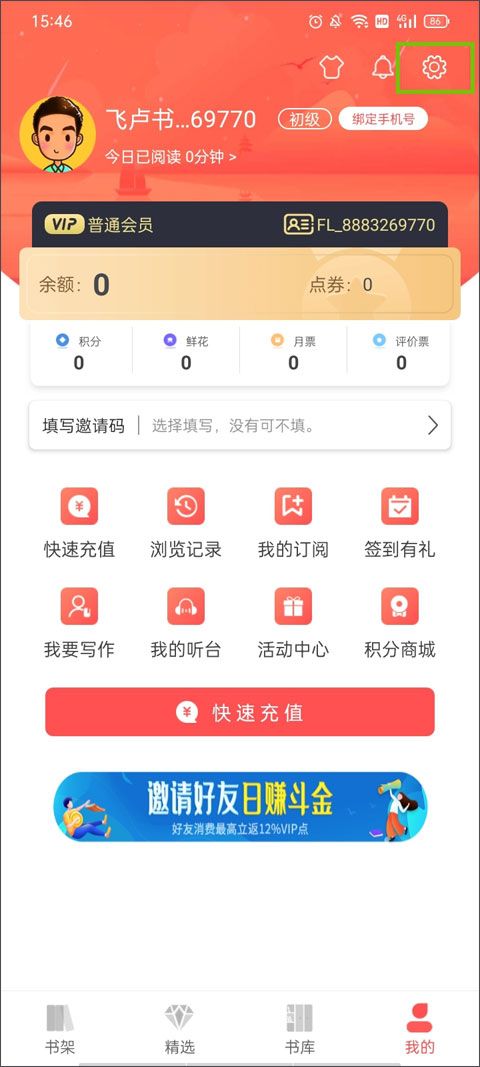Tap the large red 快速充值 button
This screenshot has width=480, height=1067.
240,712
